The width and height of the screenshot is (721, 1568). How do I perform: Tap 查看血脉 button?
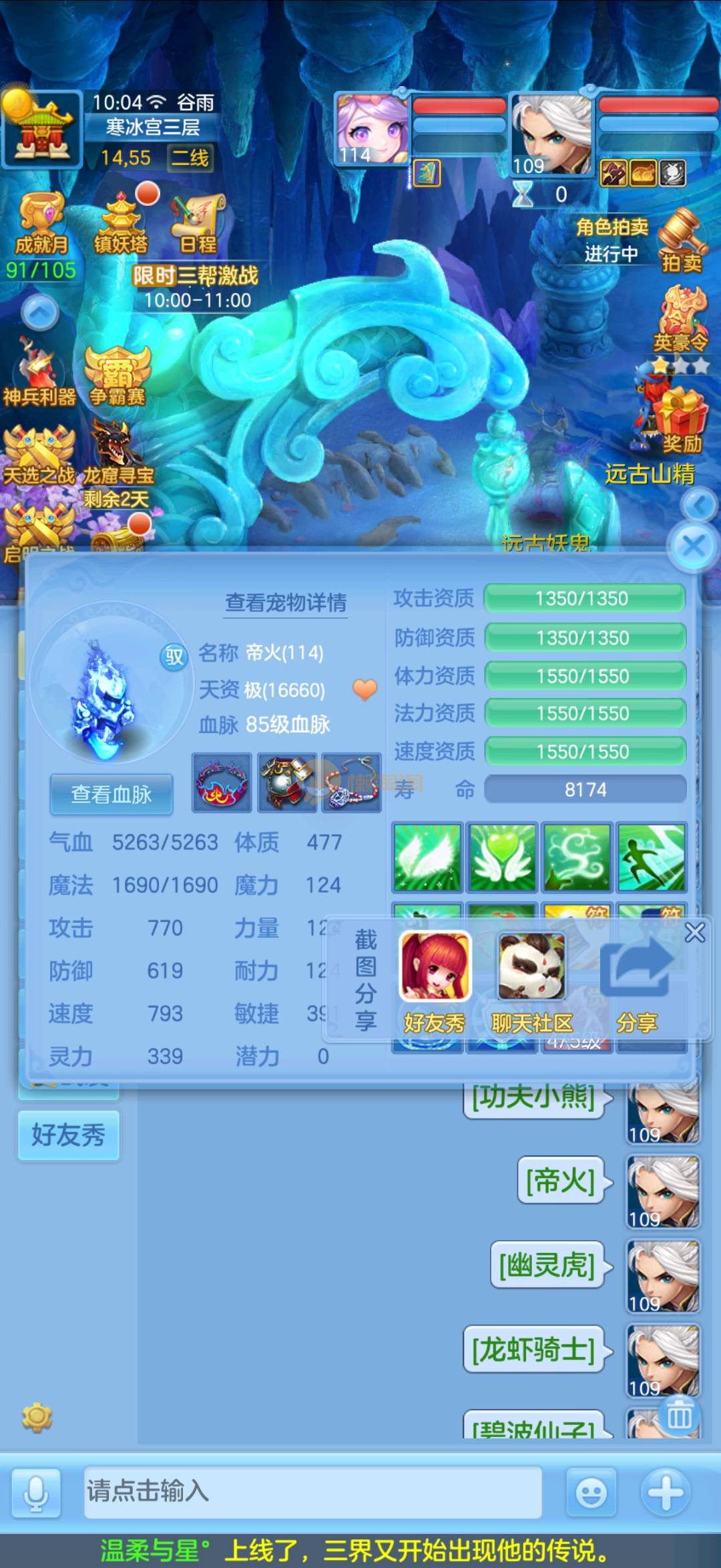point(111,794)
